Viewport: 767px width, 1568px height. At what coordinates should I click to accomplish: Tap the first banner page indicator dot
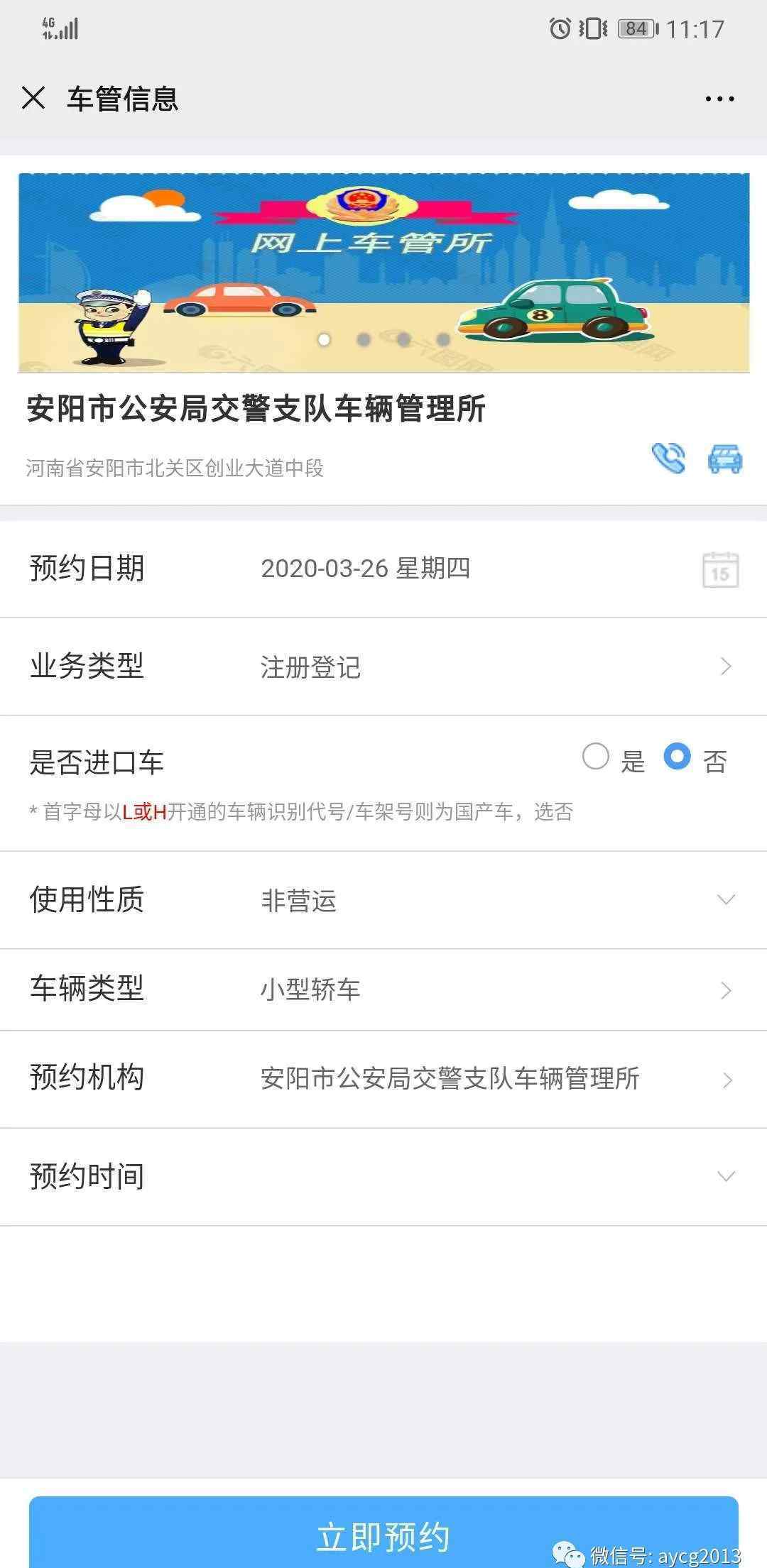click(x=325, y=339)
